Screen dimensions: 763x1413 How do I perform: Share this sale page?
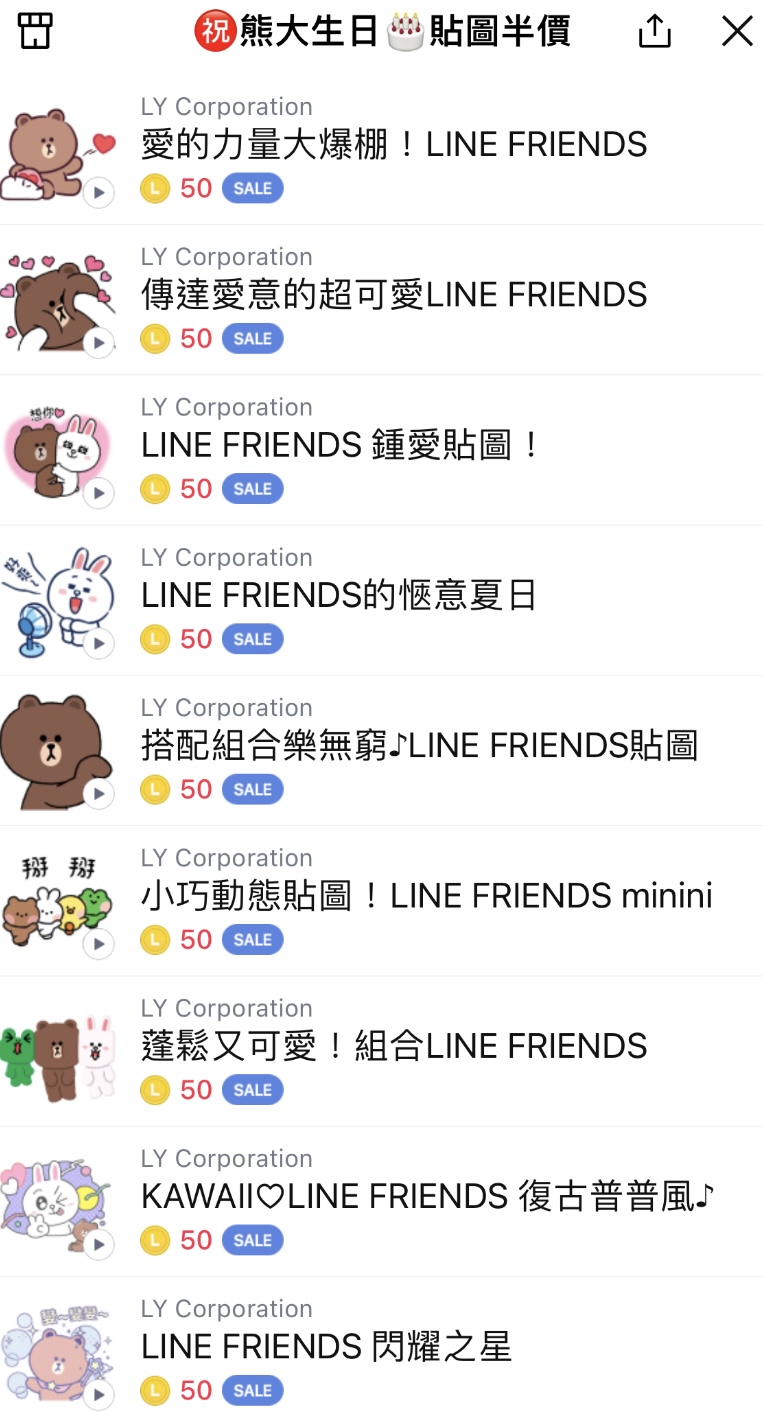click(x=654, y=32)
